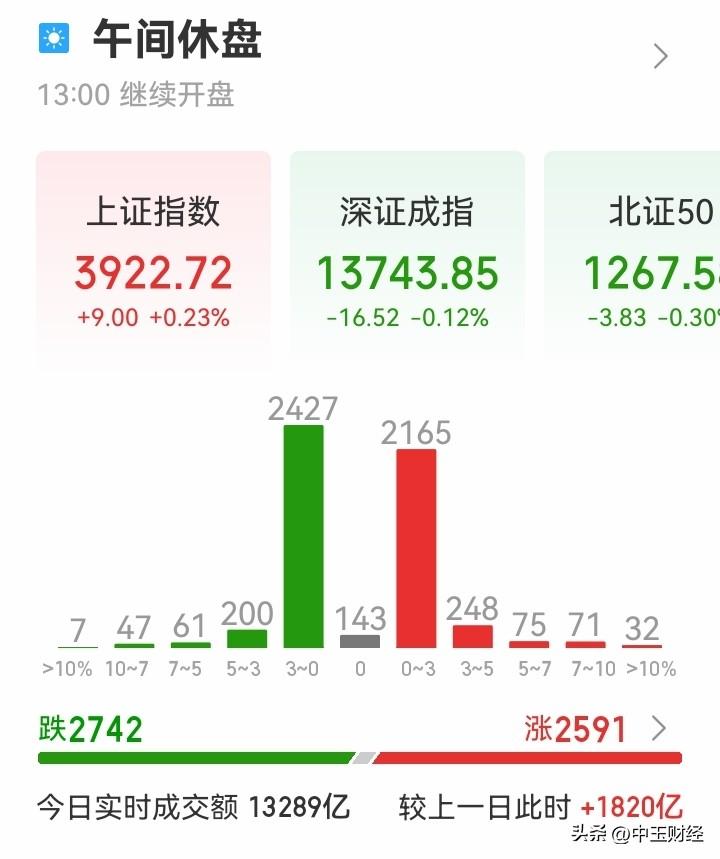Click the 3~5 gain range bar
The height and width of the screenshot is (859, 720).
[471, 636]
